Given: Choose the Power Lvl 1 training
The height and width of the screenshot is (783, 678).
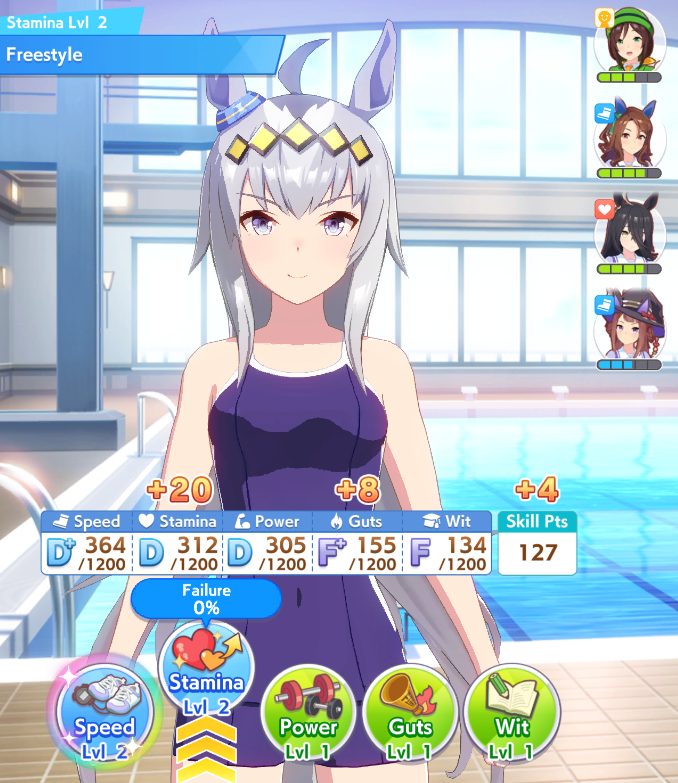Looking at the screenshot, I should [308, 714].
